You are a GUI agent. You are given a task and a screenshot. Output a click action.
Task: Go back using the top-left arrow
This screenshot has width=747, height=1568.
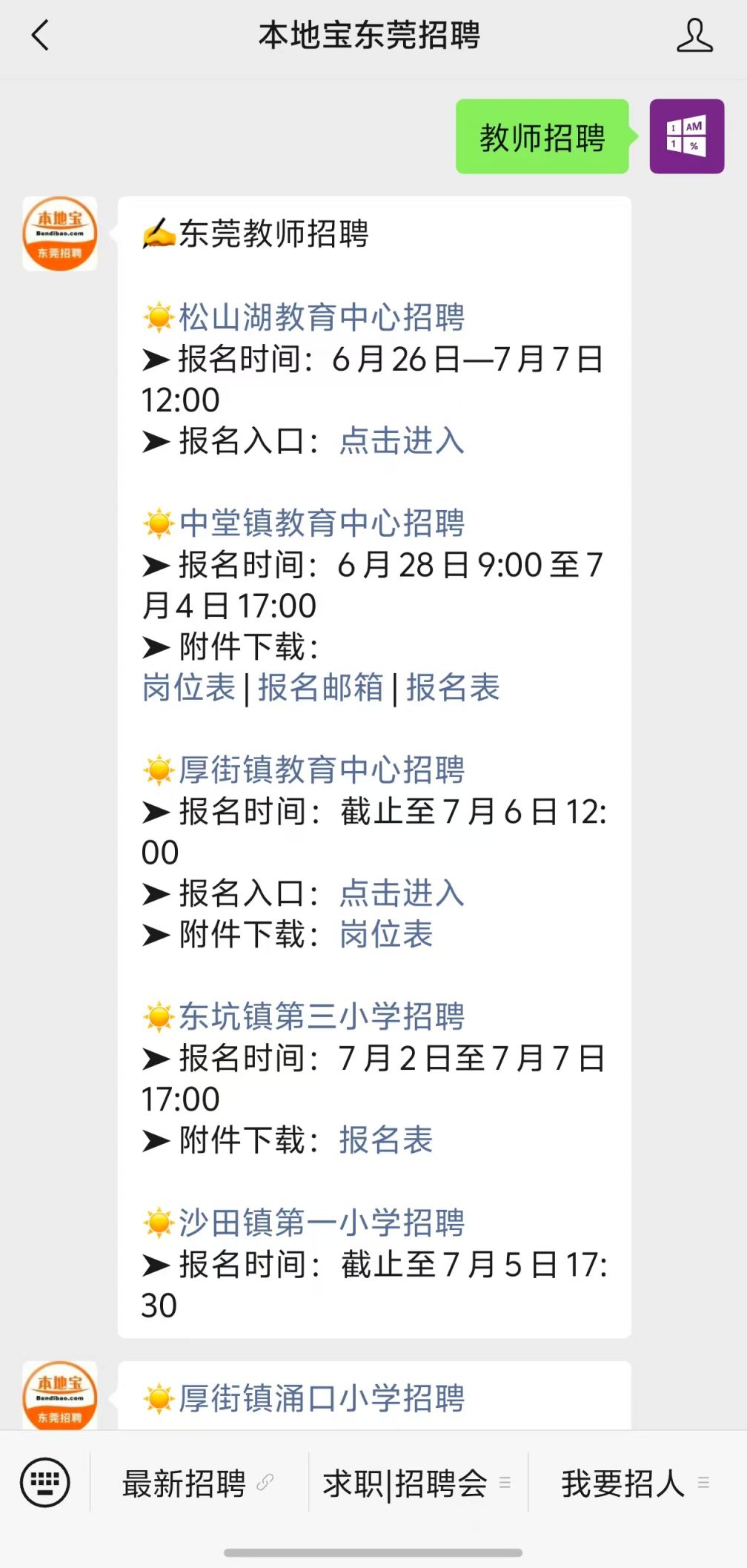point(40,36)
